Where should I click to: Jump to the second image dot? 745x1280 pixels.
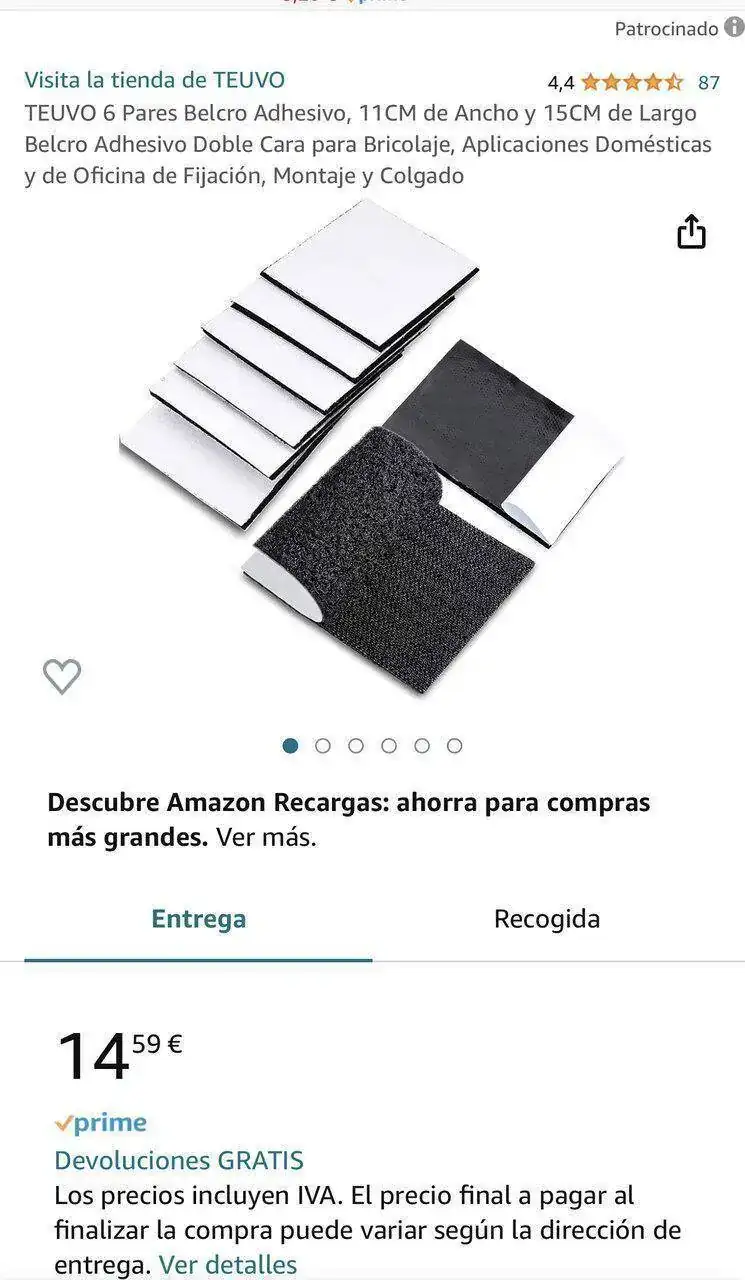[x=323, y=746]
